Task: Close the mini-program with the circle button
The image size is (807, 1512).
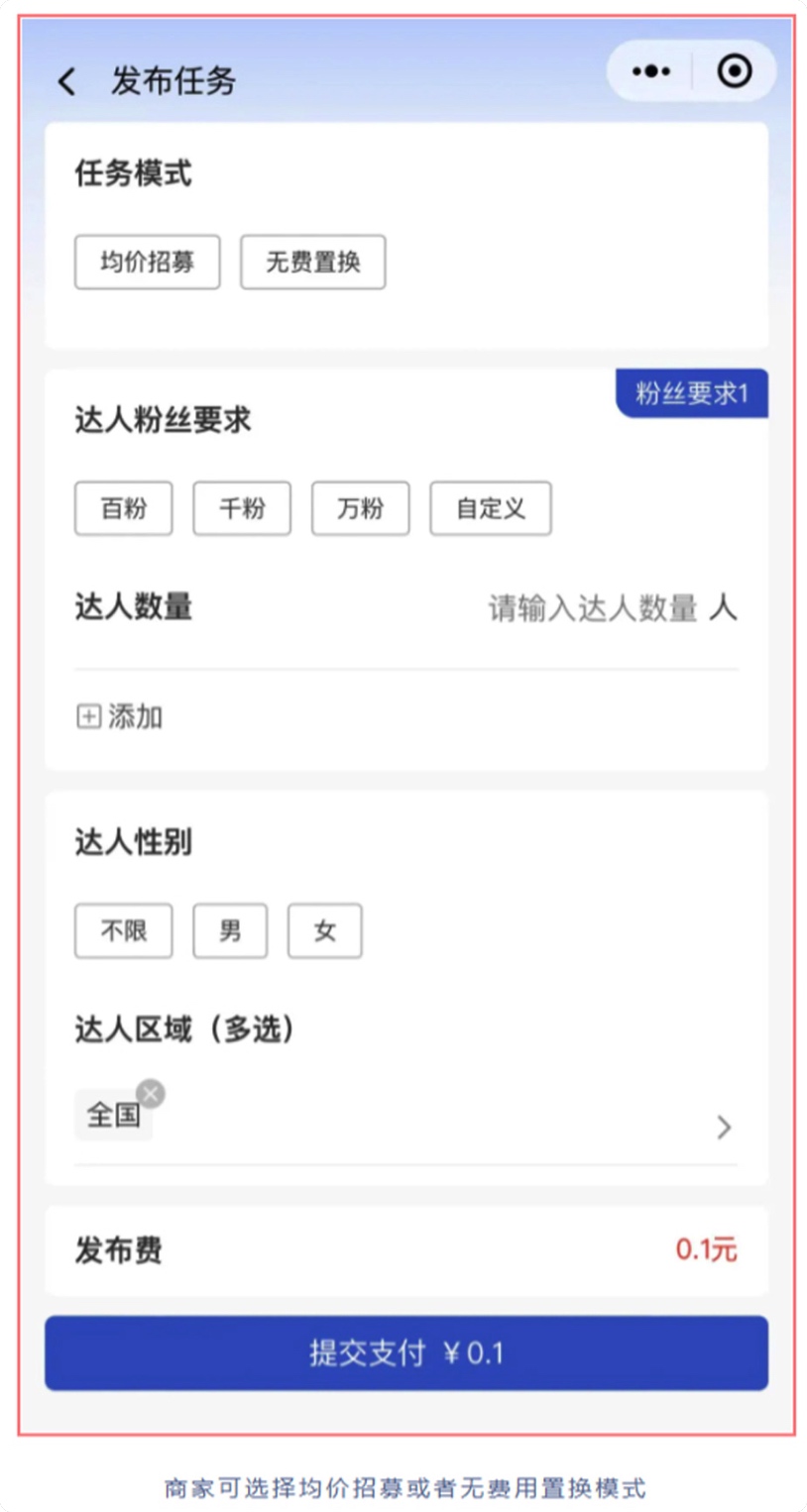Action: 735,71
